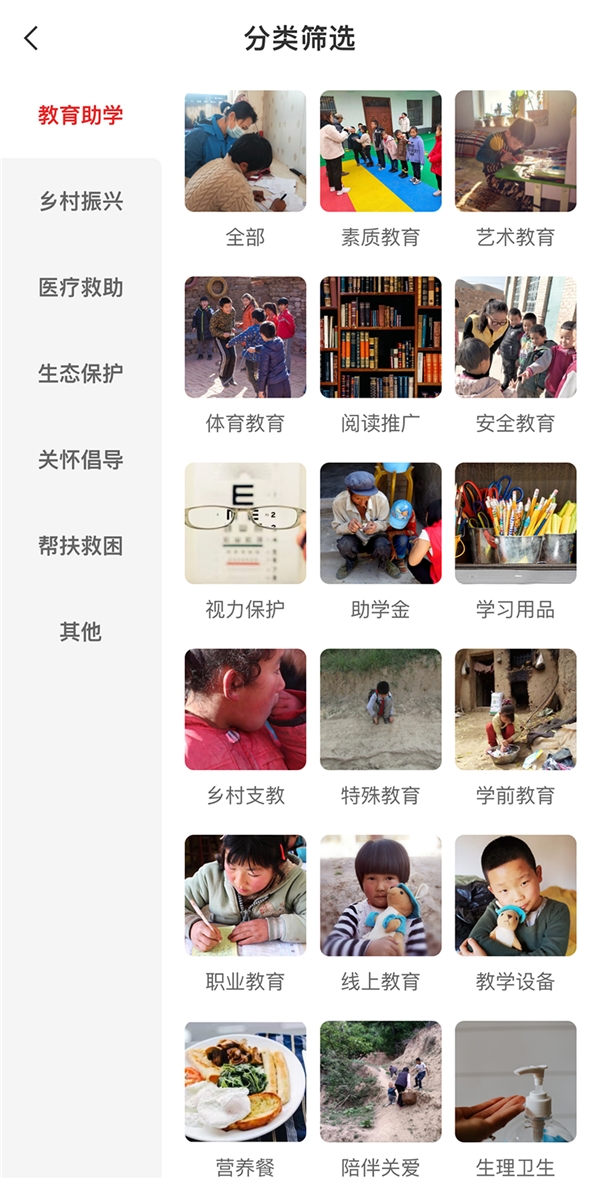Select the 特殊教育 tile
The height and width of the screenshot is (1193, 600).
[x=380, y=710]
